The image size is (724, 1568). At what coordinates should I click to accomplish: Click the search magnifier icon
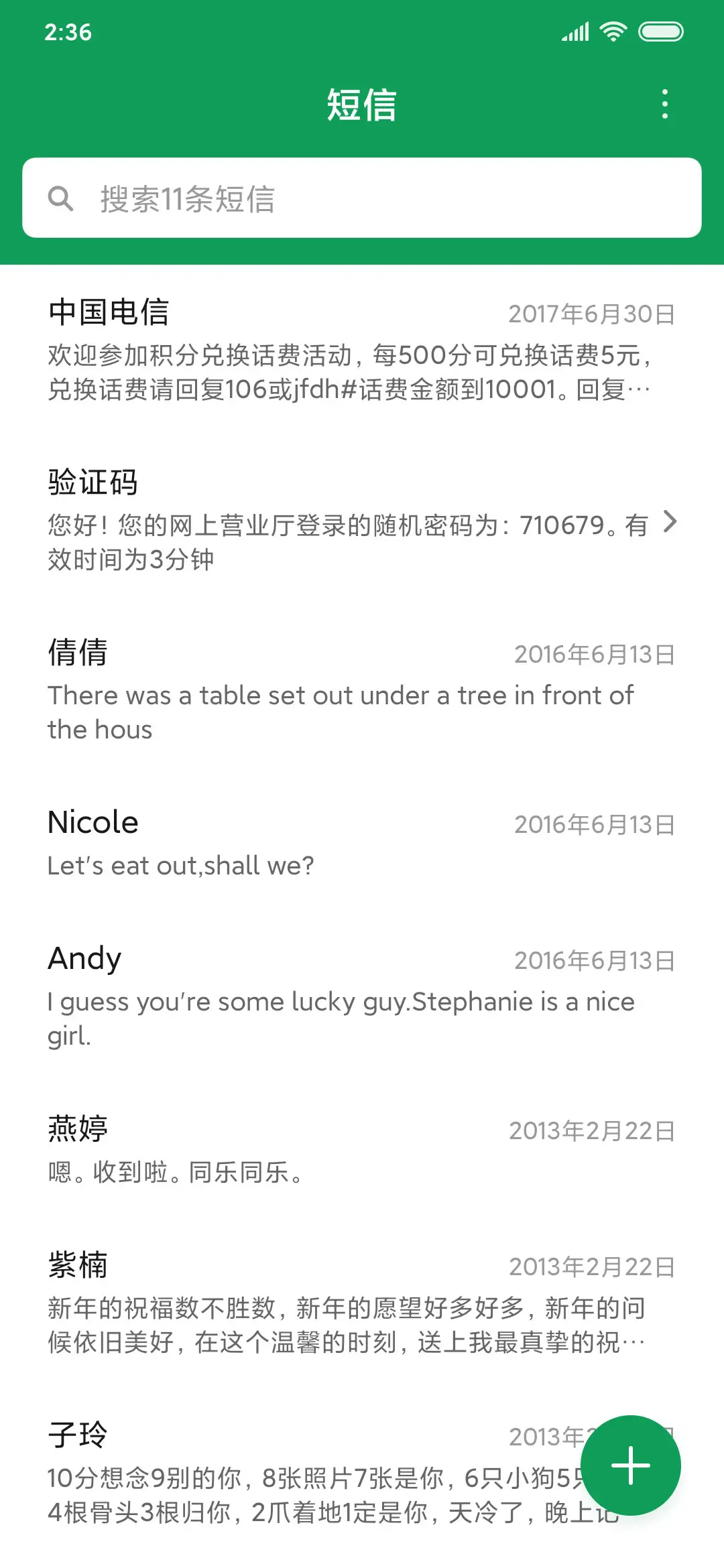pyautogui.click(x=62, y=198)
